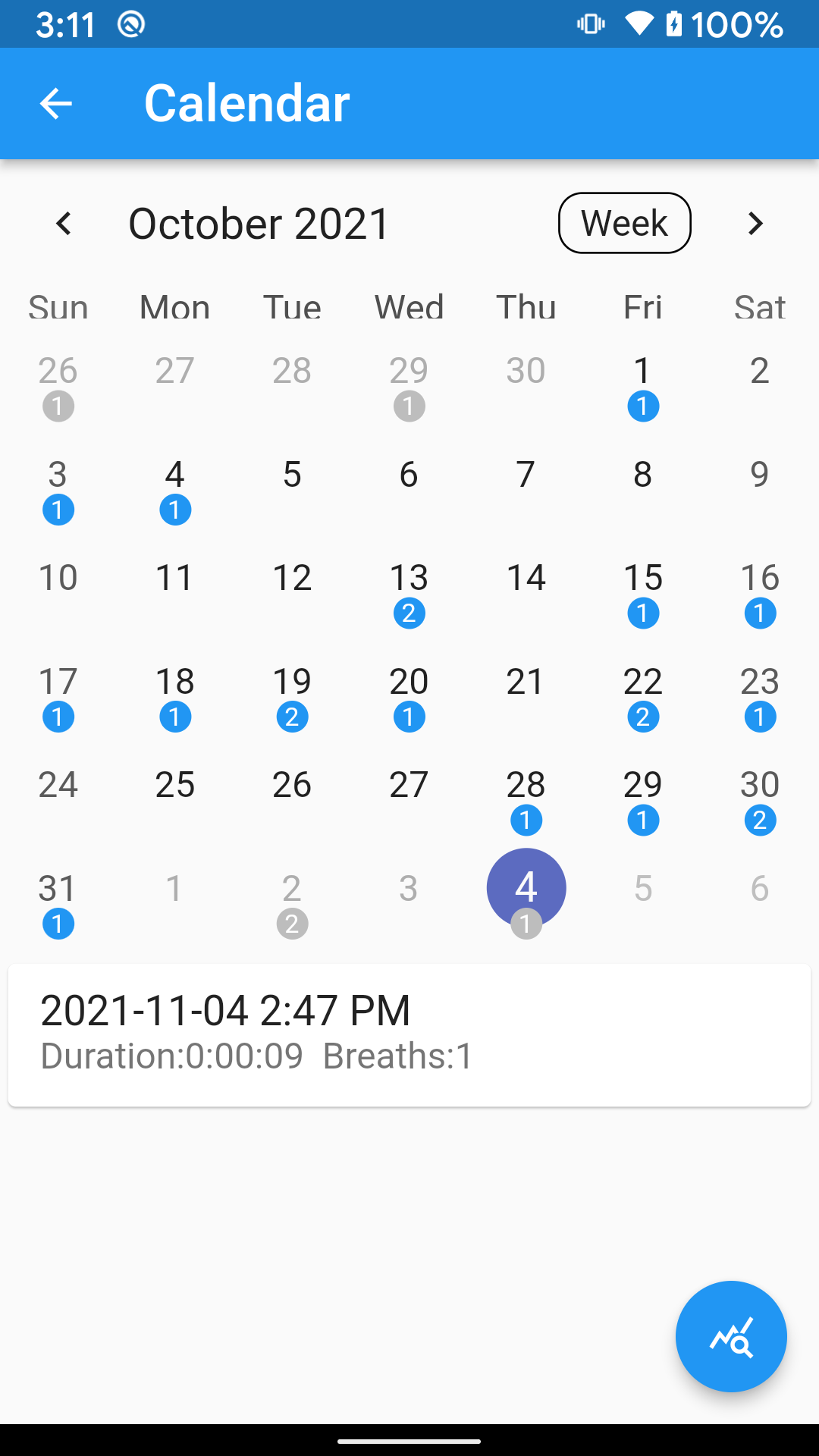This screenshot has width=819, height=1456.
Task: Switch calendar format with Week button
Action: (x=624, y=223)
